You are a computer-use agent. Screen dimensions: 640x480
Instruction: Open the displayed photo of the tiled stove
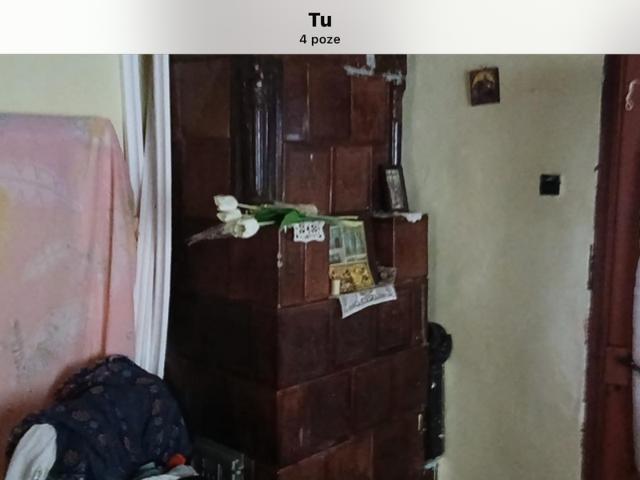tap(320, 267)
